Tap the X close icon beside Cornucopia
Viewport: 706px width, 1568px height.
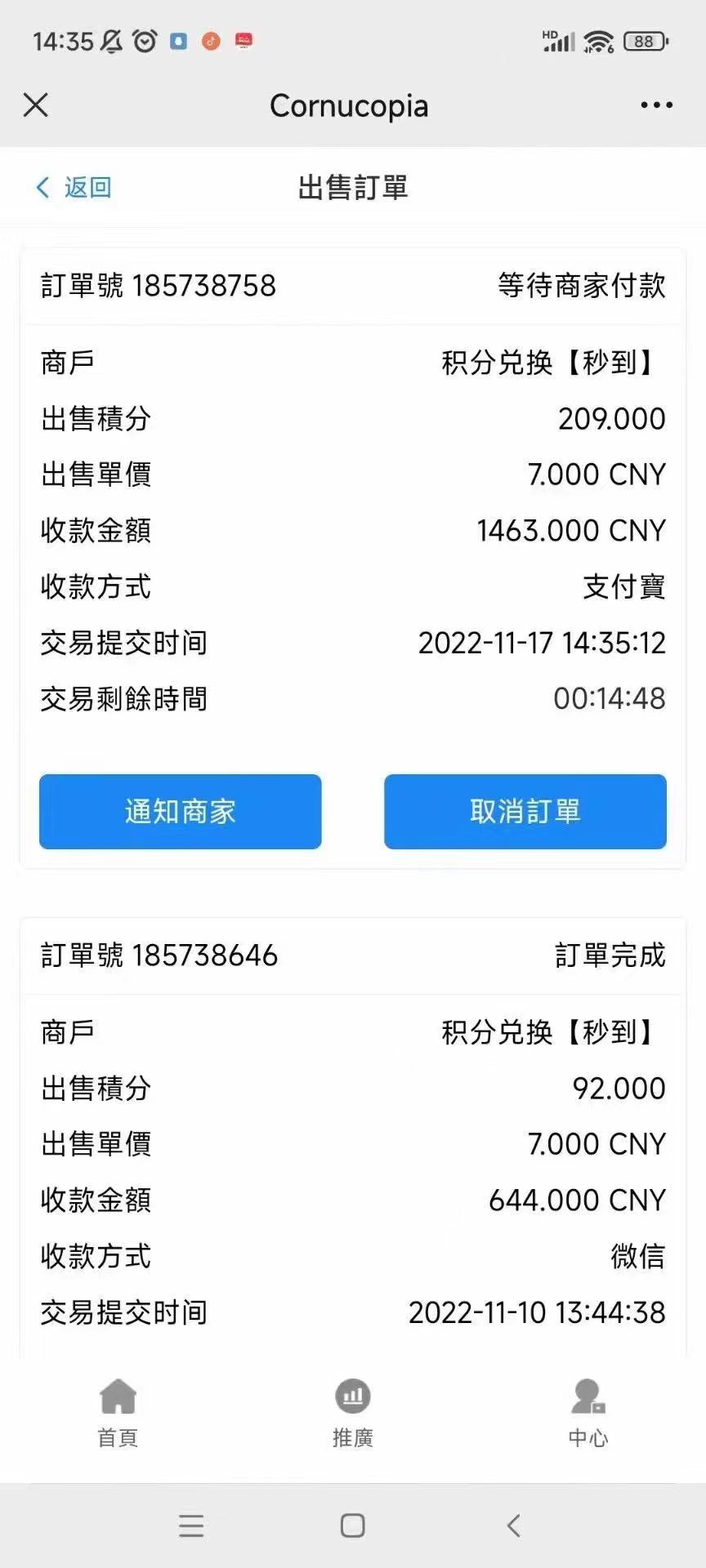point(36,105)
